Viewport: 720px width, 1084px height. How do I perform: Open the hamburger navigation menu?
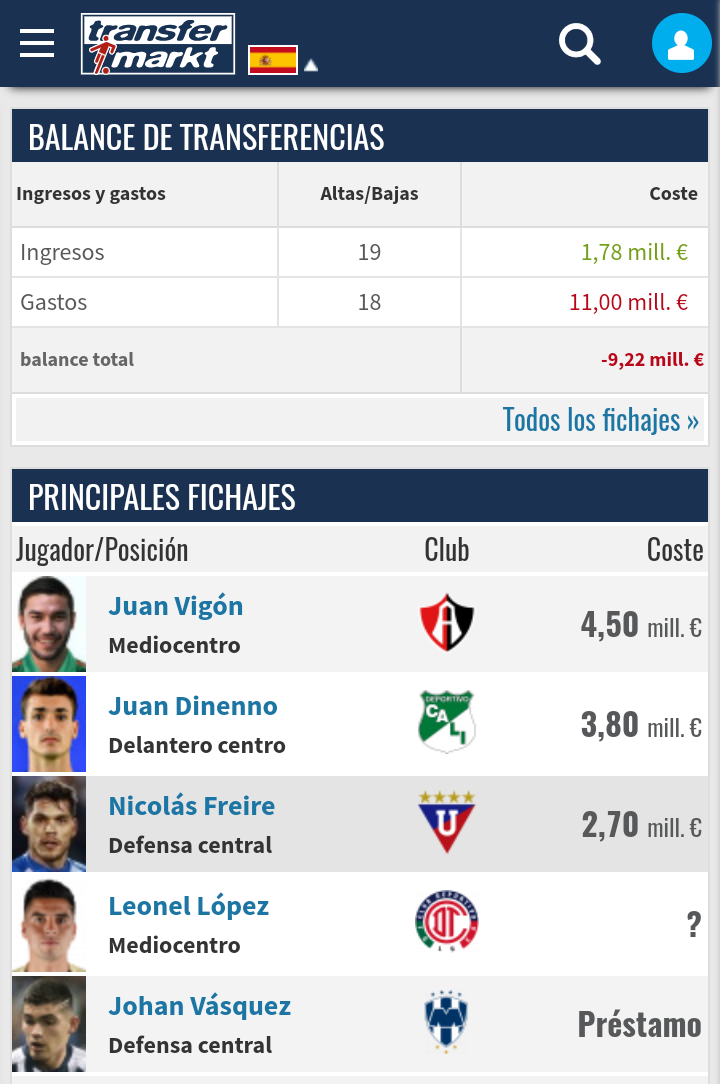tap(37, 43)
